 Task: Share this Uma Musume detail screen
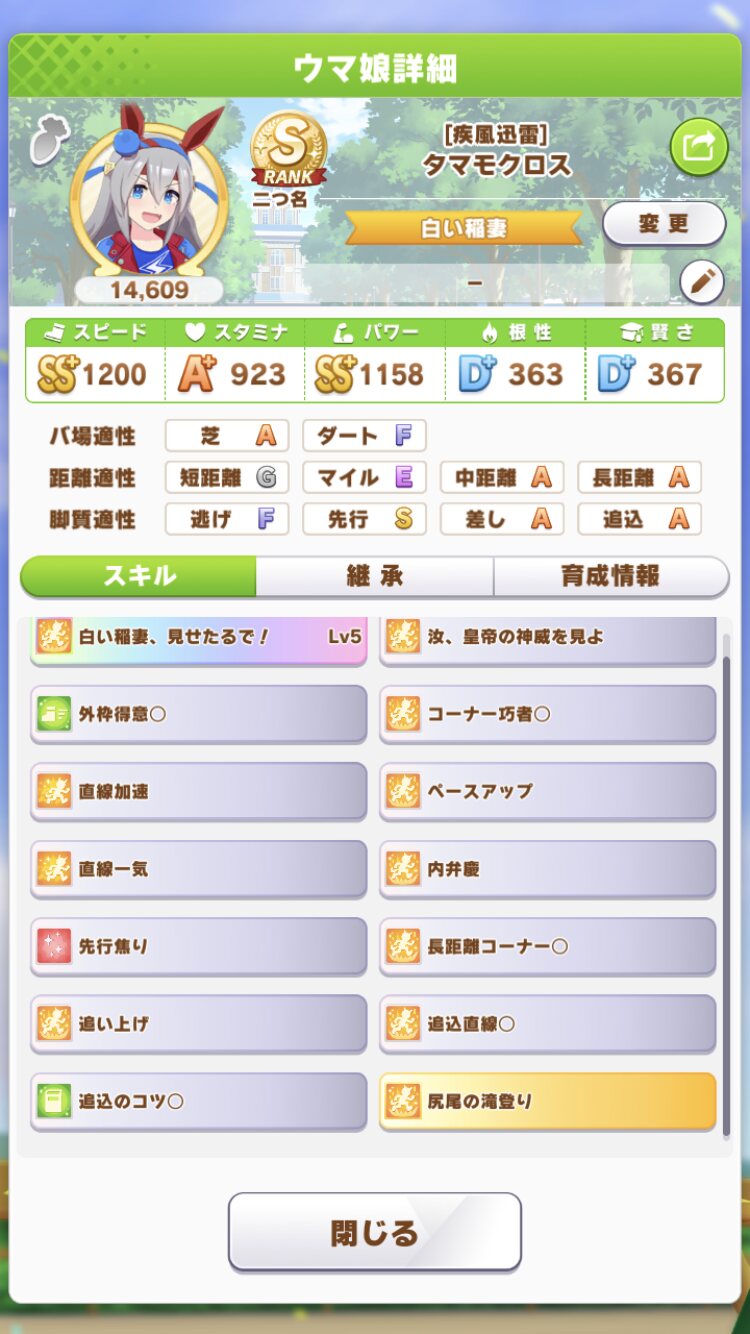699,146
